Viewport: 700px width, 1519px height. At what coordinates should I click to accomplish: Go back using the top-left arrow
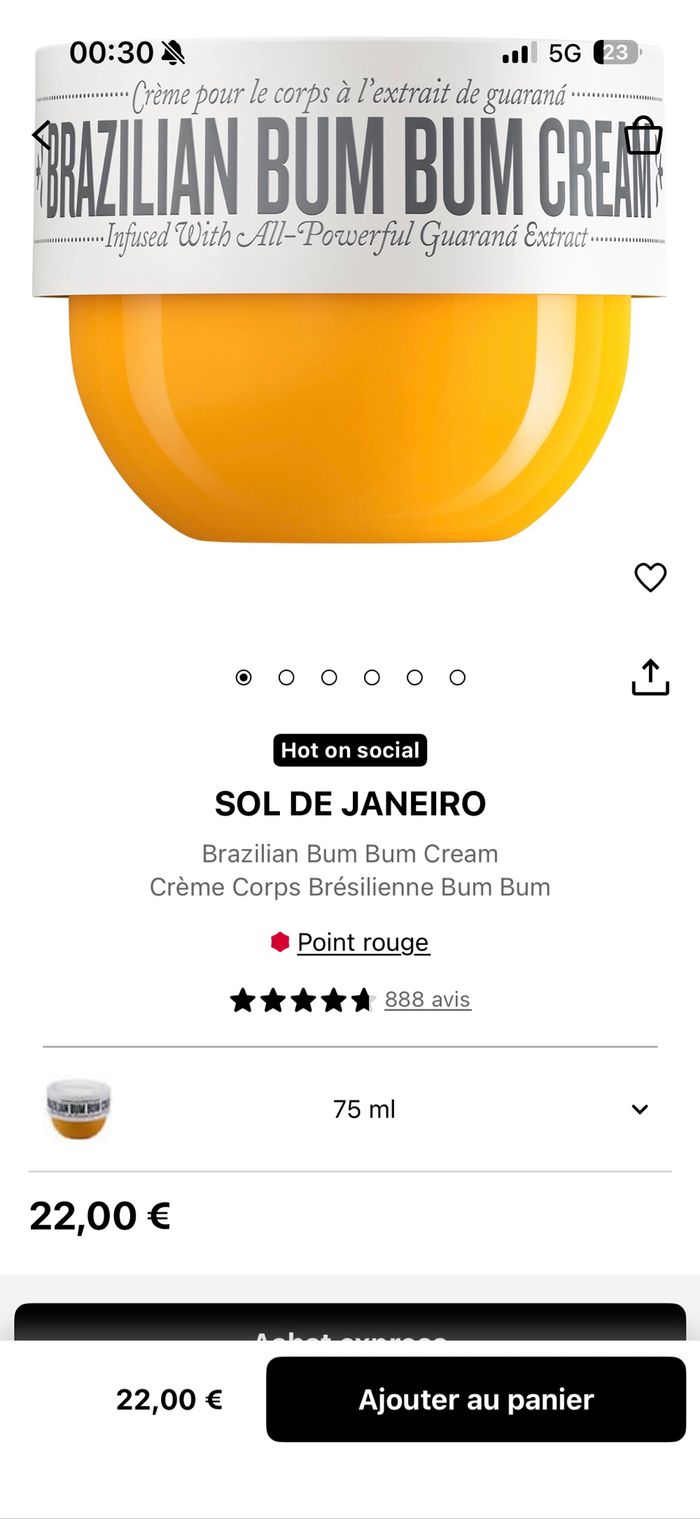pyautogui.click(x=41, y=135)
